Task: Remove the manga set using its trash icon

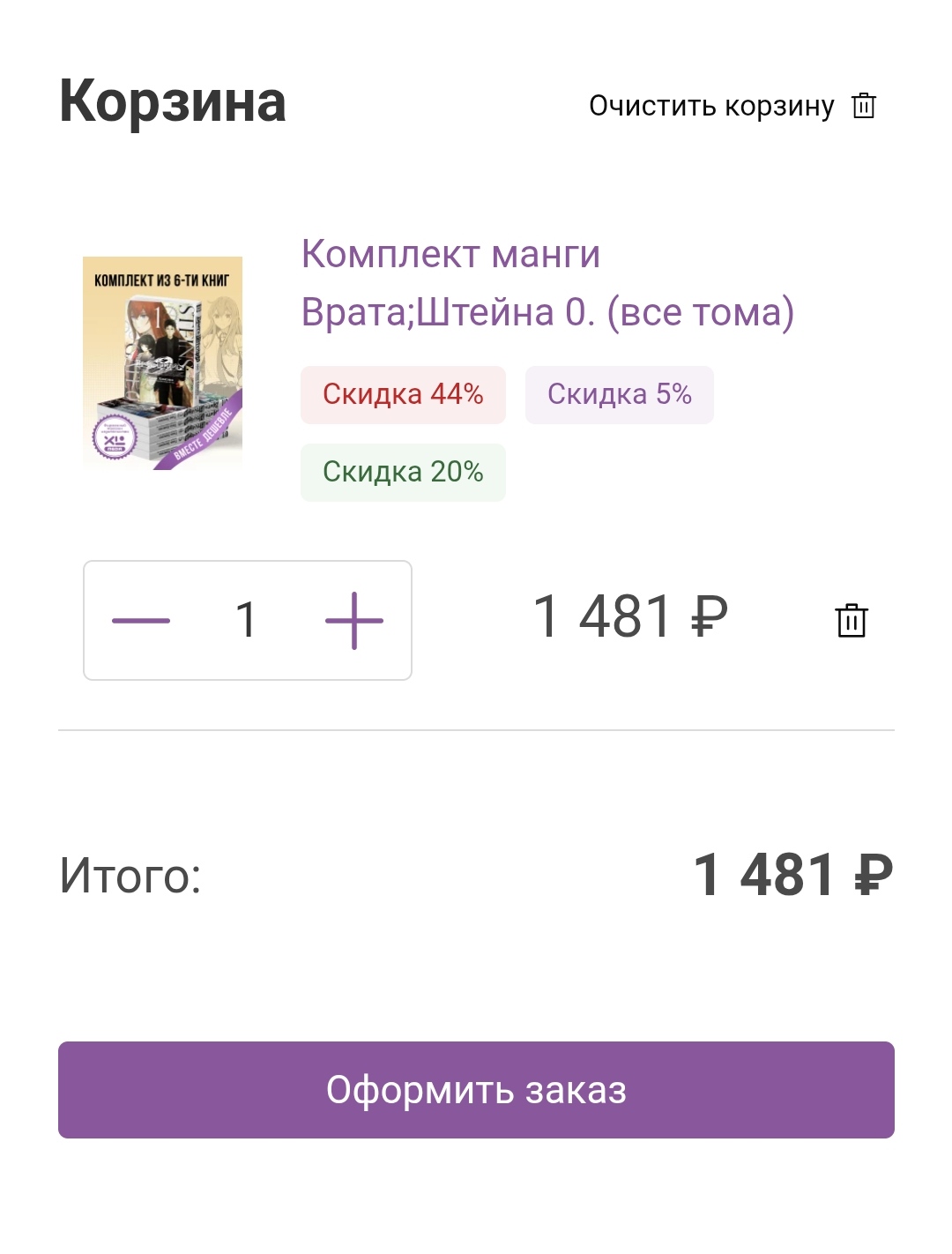Action: (x=852, y=621)
